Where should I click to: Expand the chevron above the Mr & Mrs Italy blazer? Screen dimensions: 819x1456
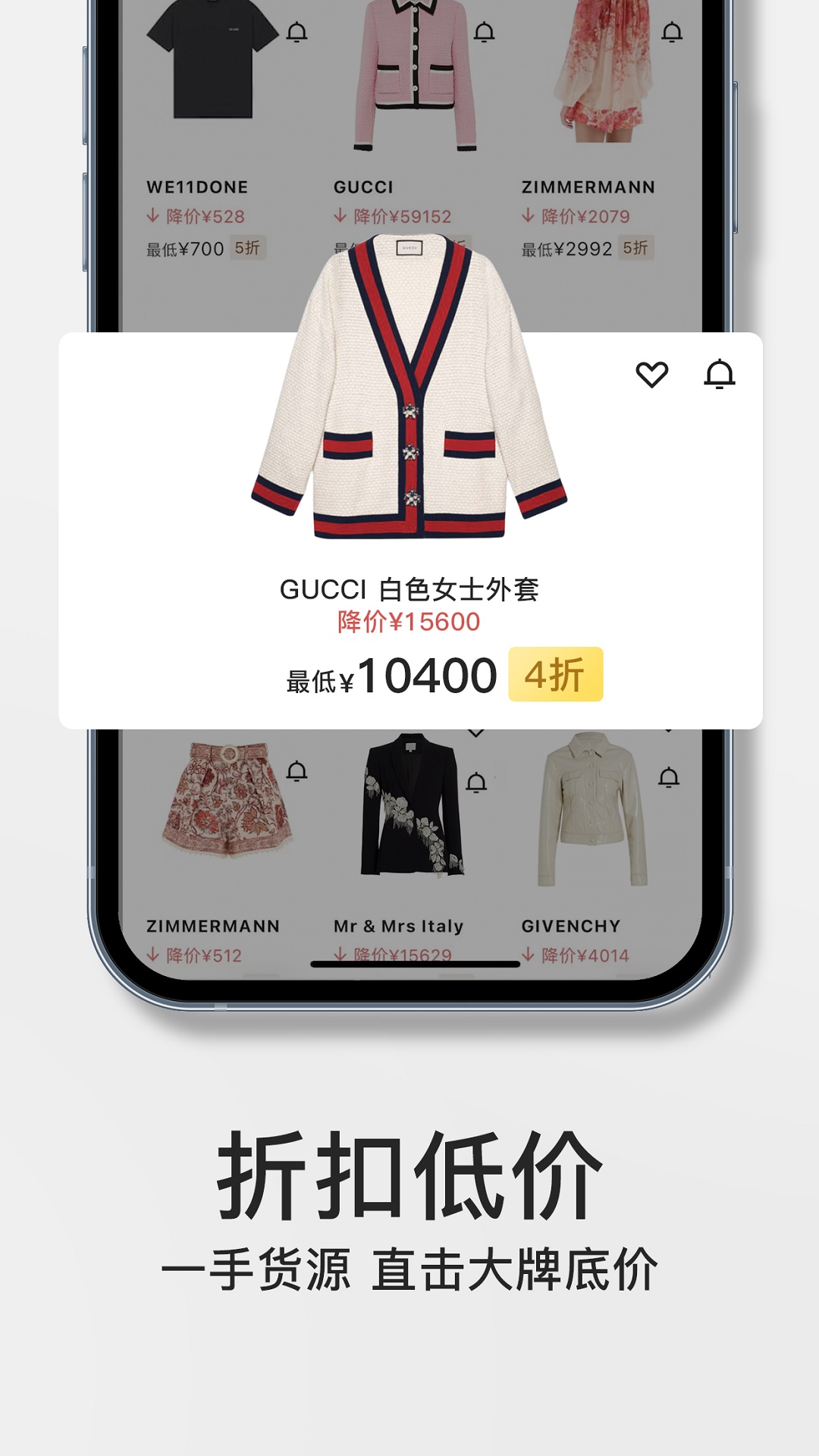point(475,733)
